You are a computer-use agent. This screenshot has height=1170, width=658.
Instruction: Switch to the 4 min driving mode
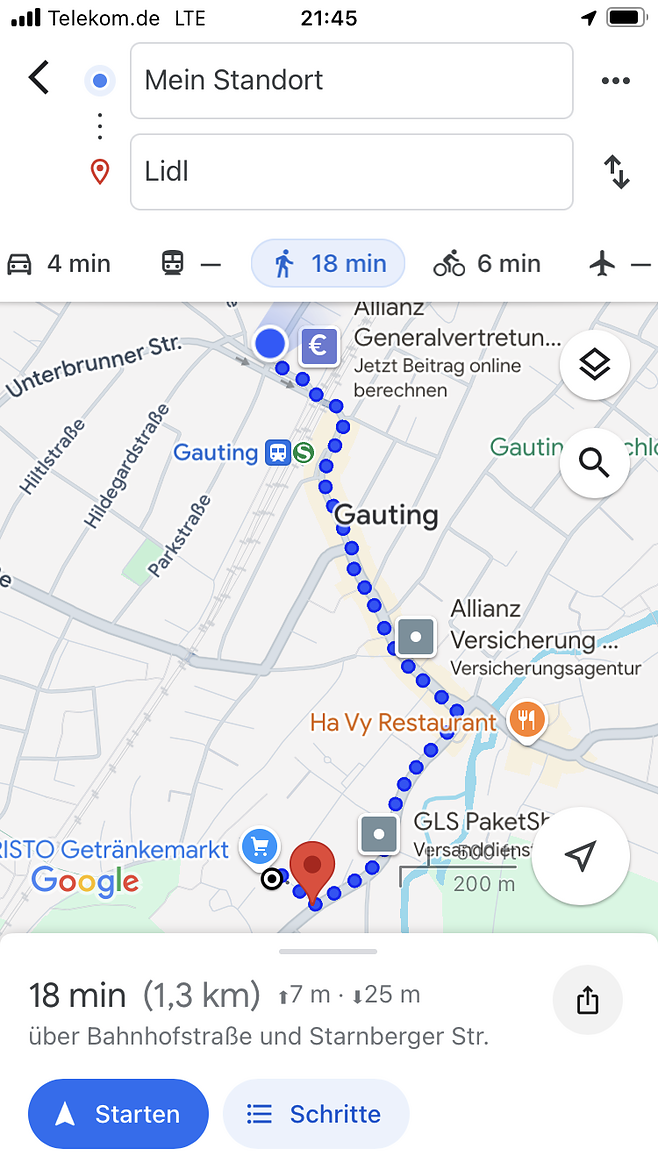tap(59, 263)
